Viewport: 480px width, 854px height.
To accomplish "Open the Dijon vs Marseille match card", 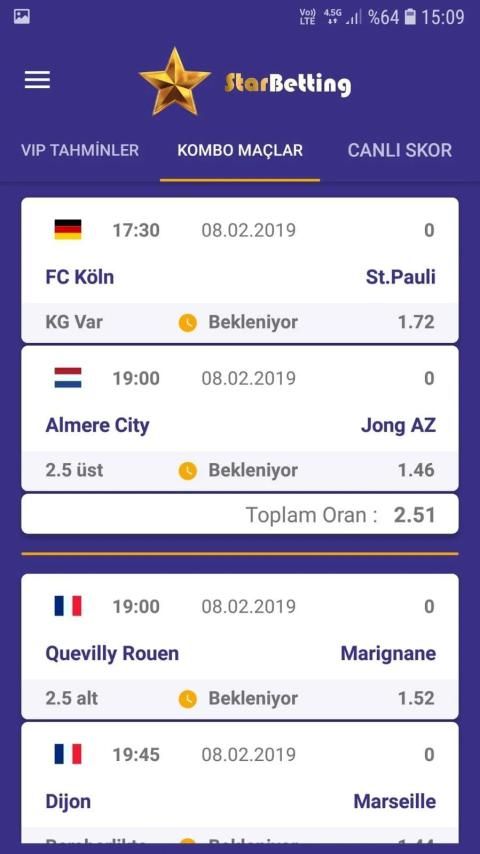I will [240, 782].
